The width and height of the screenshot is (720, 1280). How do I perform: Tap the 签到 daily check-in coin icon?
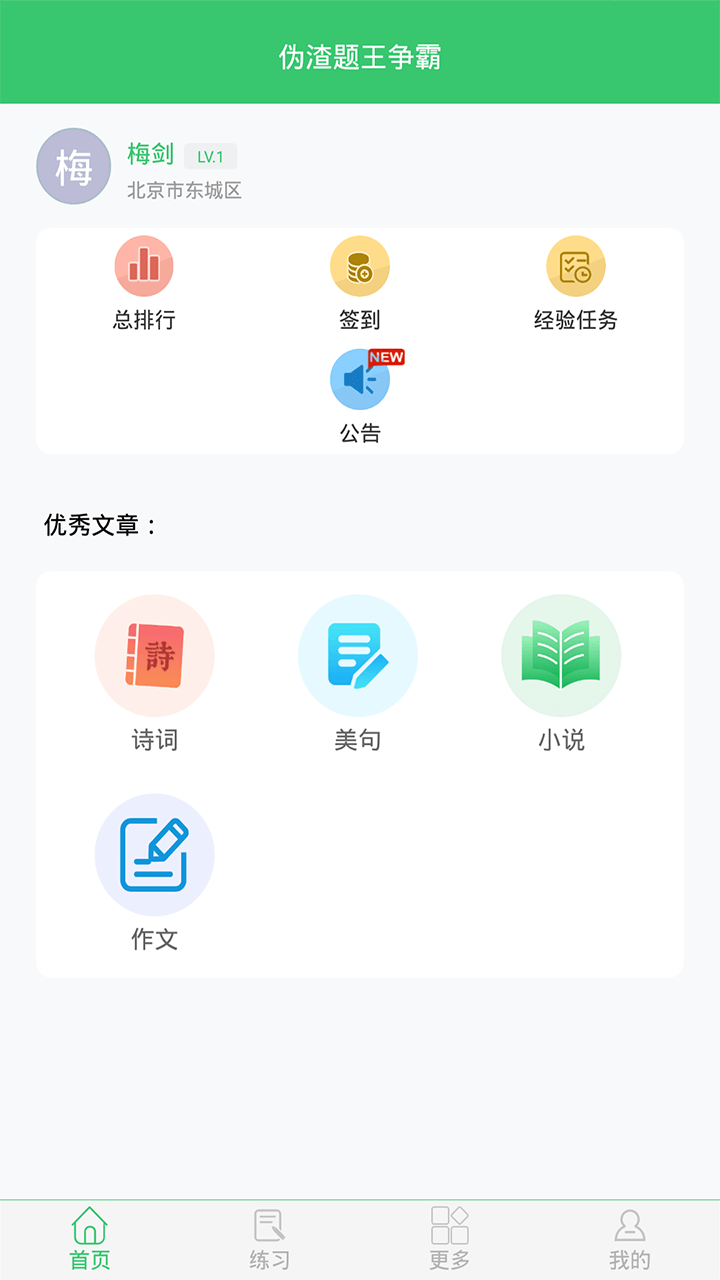[x=360, y=265]
